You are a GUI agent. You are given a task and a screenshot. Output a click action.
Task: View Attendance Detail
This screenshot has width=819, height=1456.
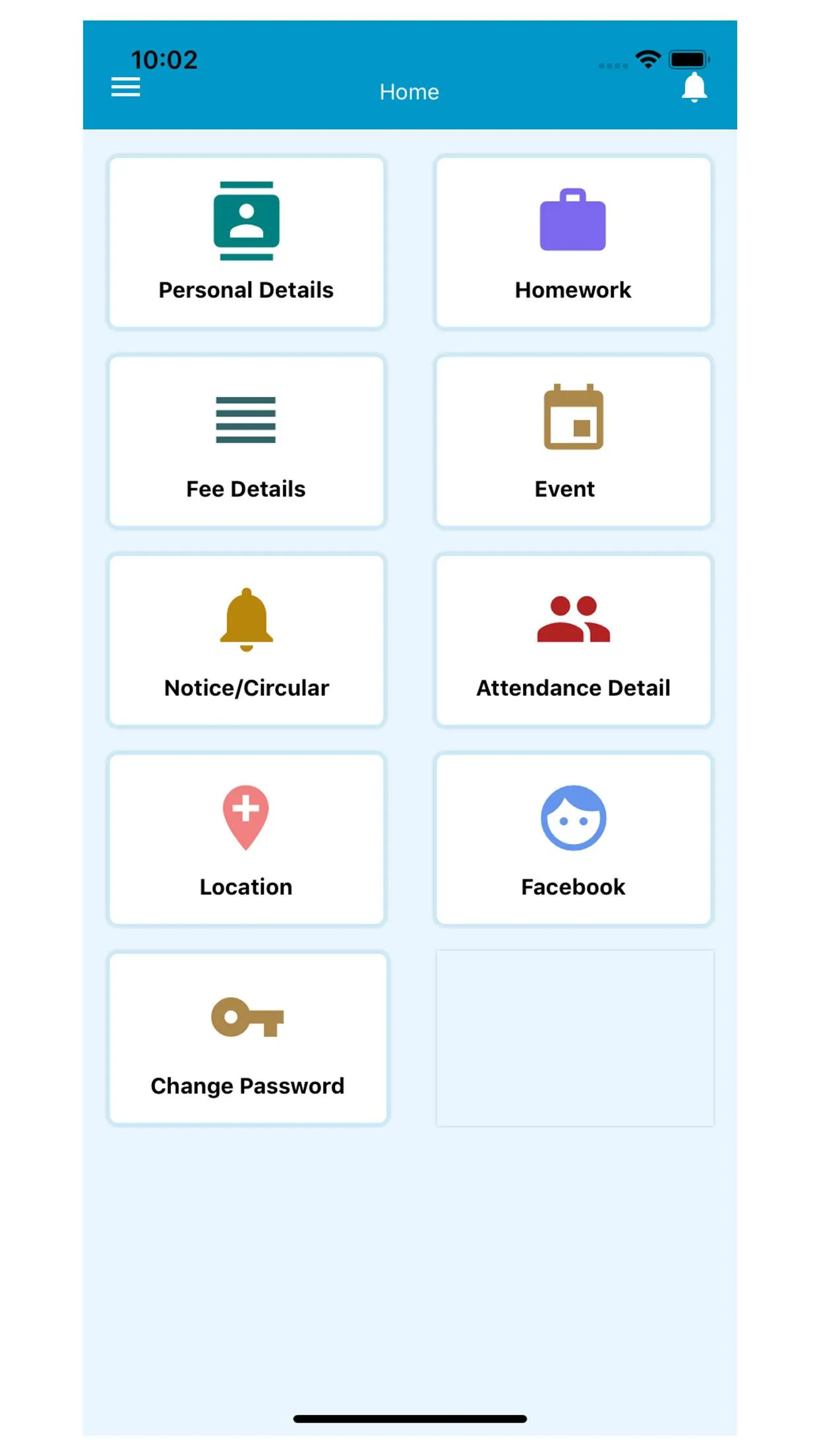[573, 640]
